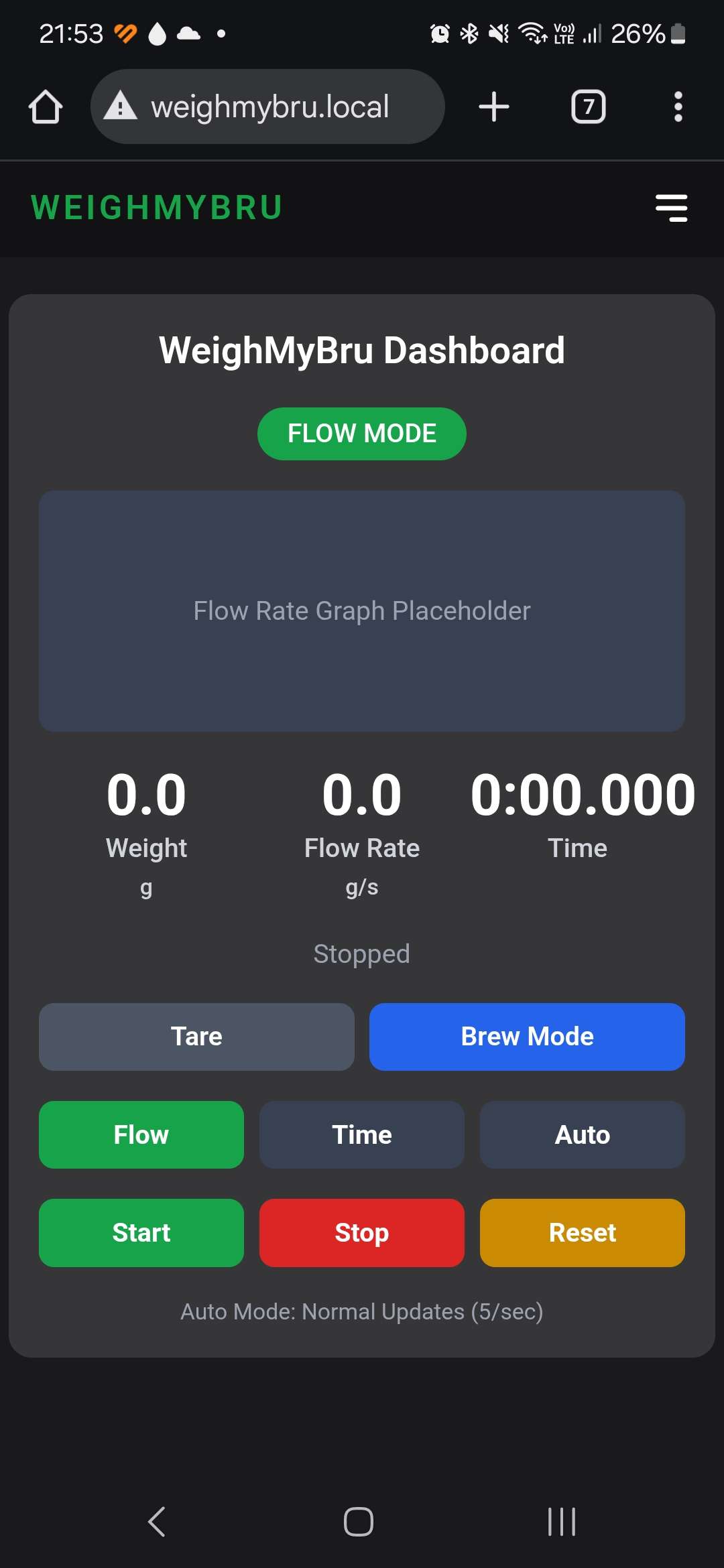This screenshot has height=1568, width=724.
Task: Open the WeighMyBru hamburger menu
Action: pos(671,208)
